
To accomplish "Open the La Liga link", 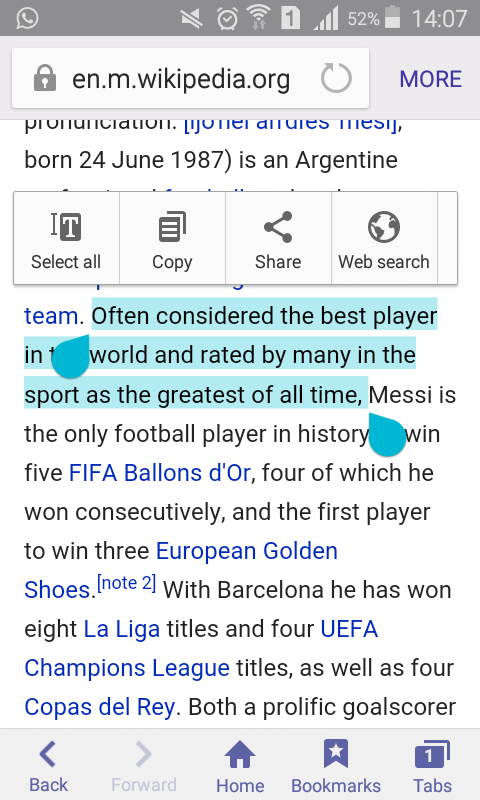I will tap(121, 629).
